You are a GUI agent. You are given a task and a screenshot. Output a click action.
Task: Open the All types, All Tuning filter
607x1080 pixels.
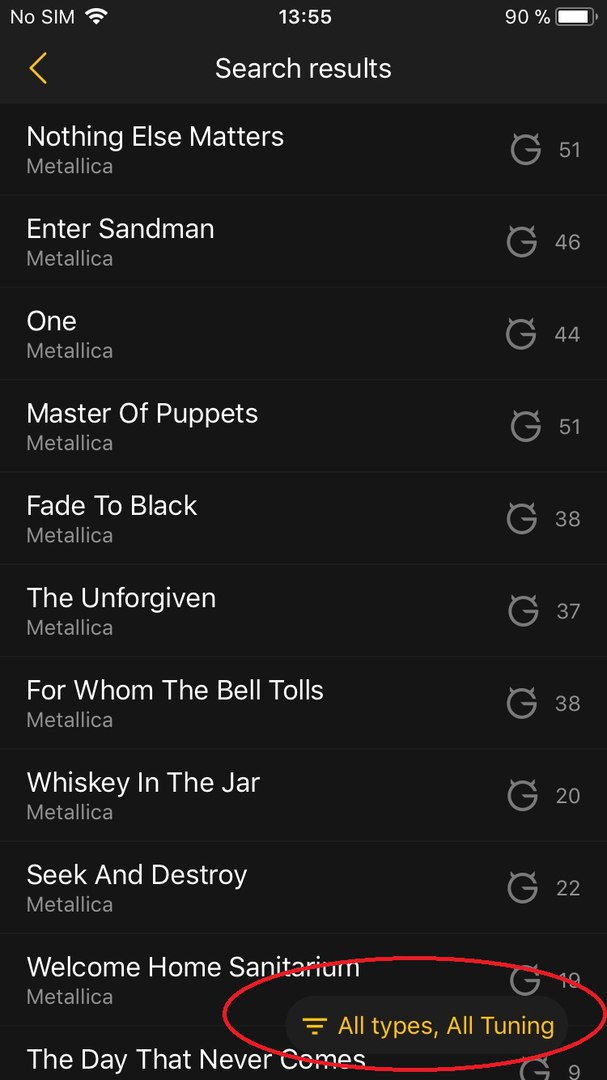[x=427, y=1026]
